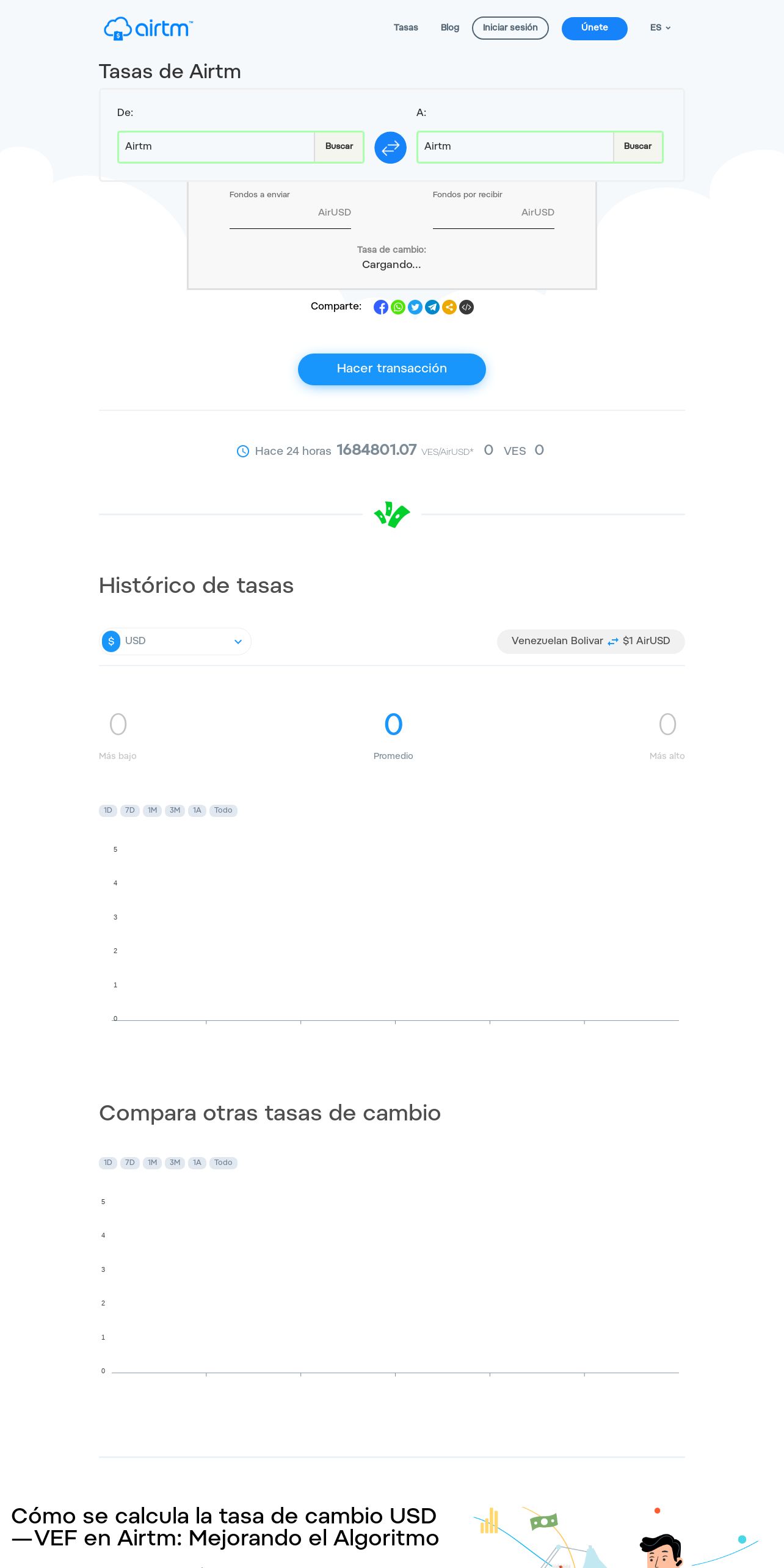The width and height of the screenshot is (784, 1568).
Task: Enter amount in Fondos a enviar field
Action: [290, 212]
